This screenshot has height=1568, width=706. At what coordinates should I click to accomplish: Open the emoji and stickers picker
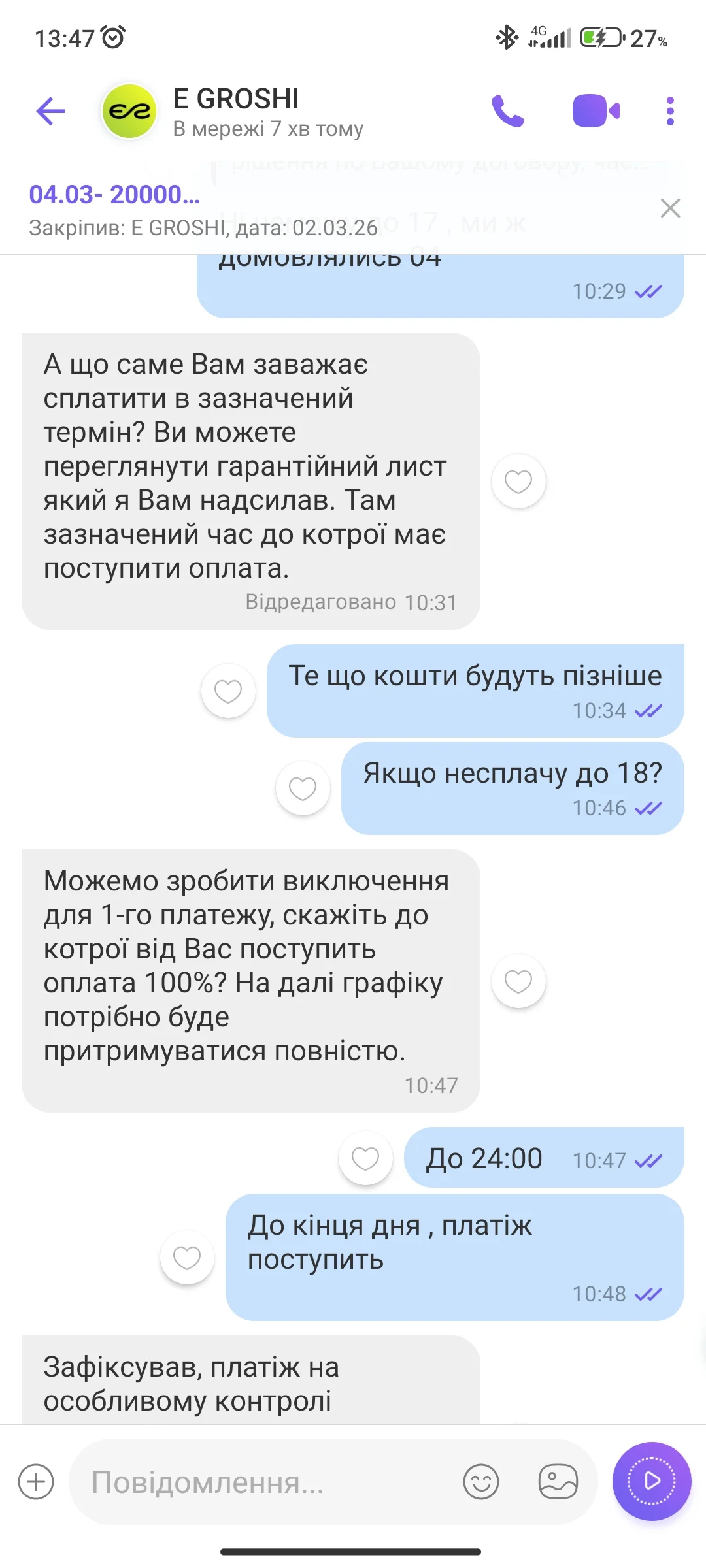(x=481, y=1482)
